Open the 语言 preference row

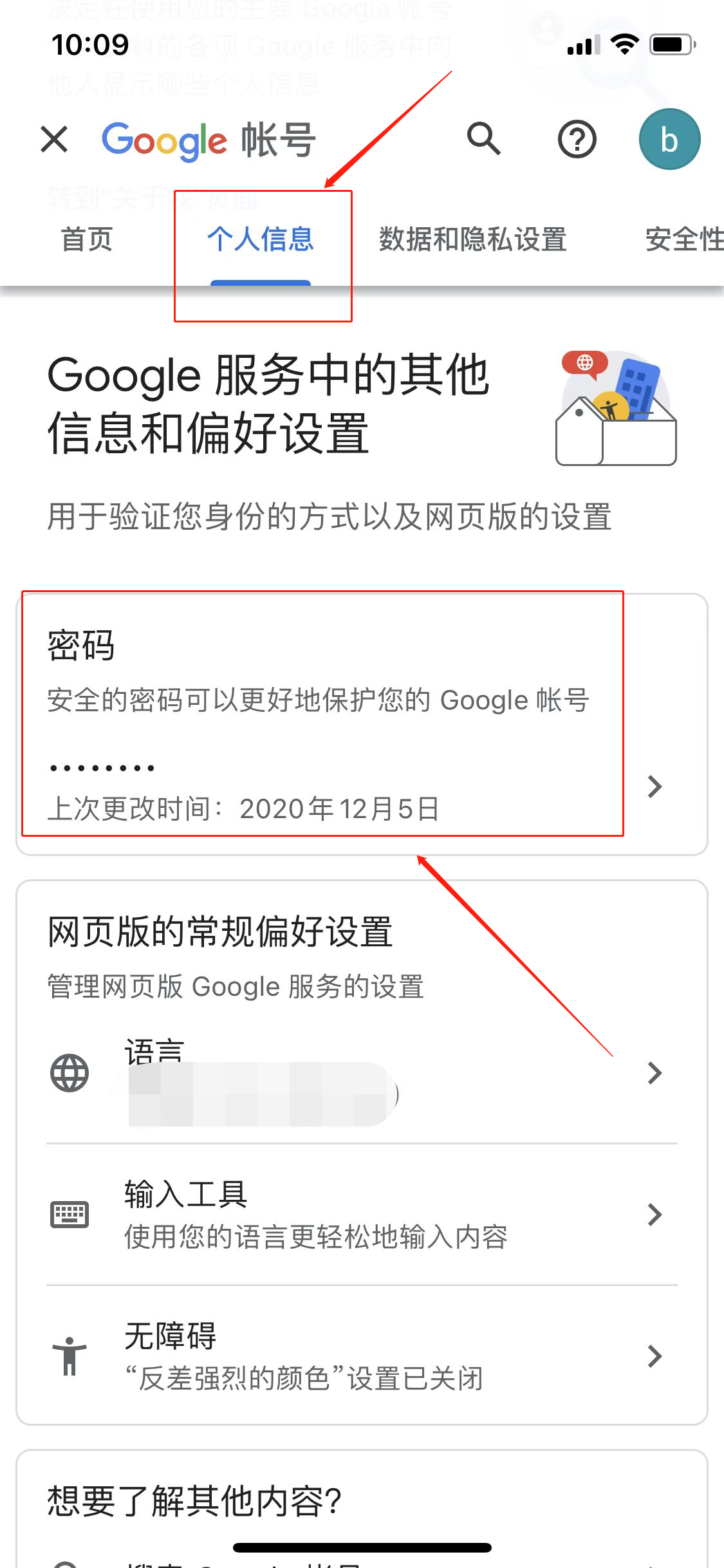(360, 1073)
